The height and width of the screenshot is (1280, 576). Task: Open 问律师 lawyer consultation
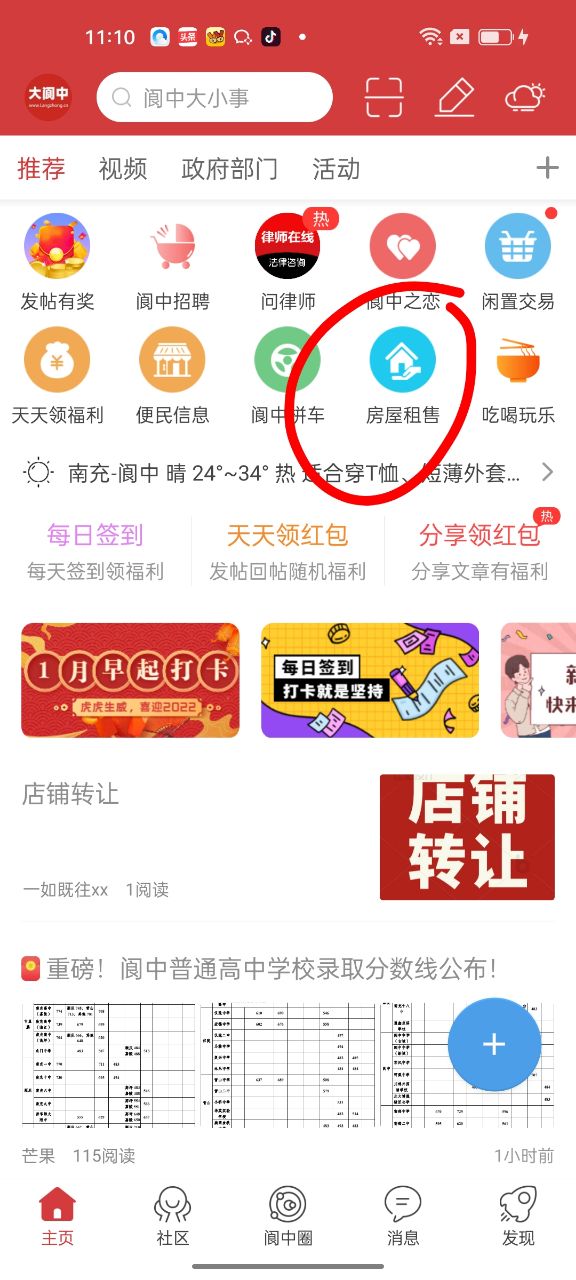[x=288, y=262]
